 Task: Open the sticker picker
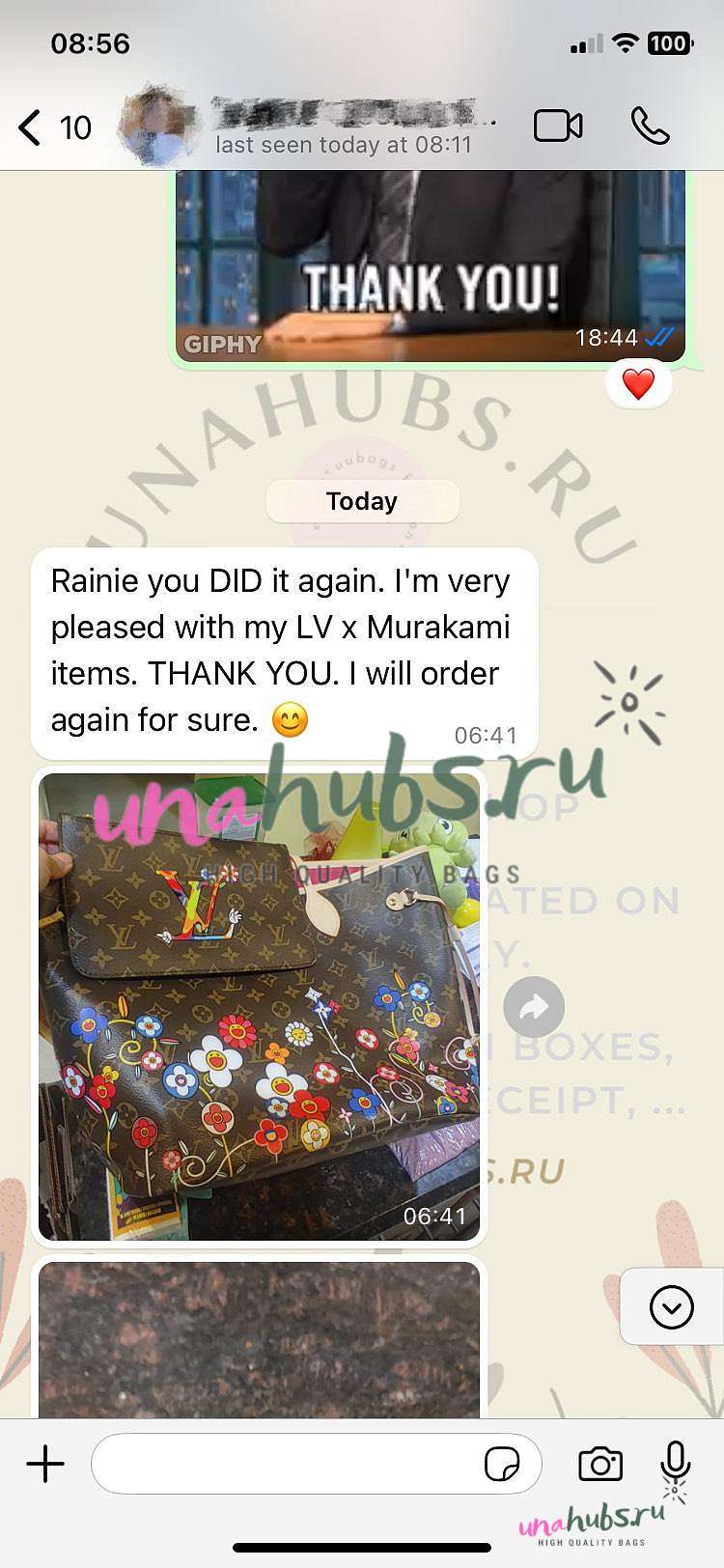pyautogui.click(x=502, y=1464)
